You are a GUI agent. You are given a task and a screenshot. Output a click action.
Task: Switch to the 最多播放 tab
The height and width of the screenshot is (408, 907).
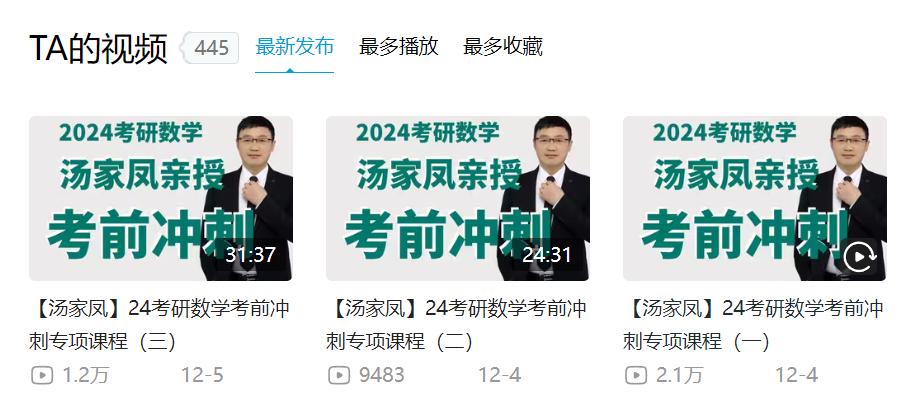pos(398,47)
